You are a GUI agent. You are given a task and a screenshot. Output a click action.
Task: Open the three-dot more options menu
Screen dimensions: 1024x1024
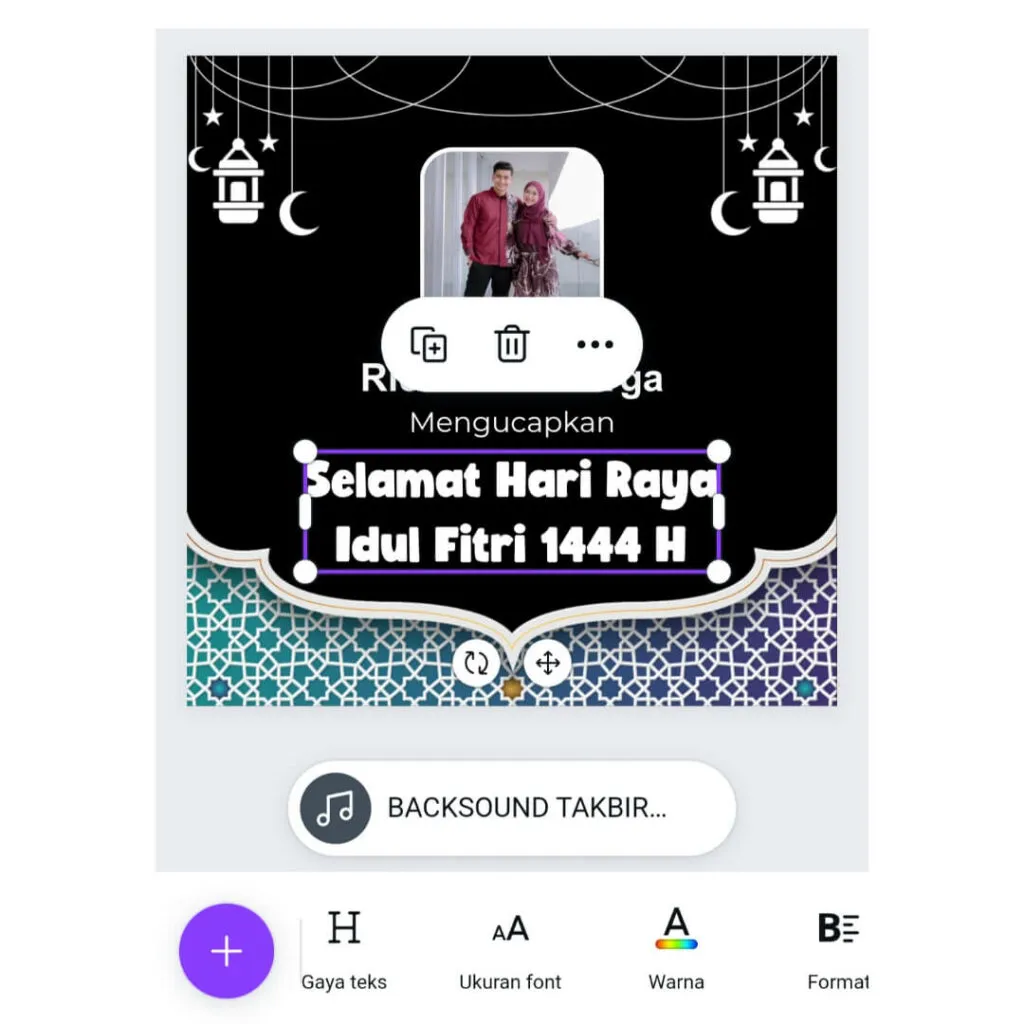click(595, 344)
